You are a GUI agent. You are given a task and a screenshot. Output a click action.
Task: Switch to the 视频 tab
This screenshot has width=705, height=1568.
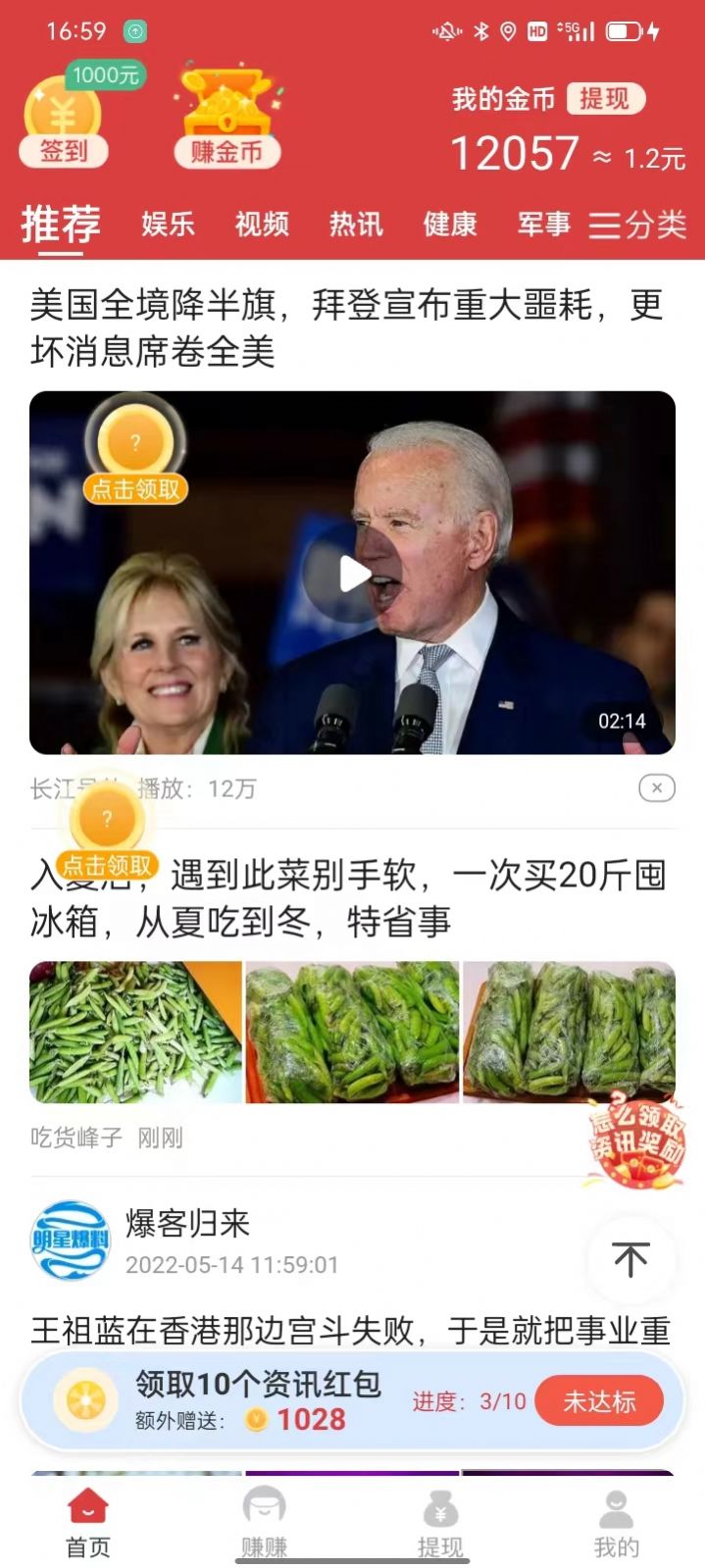(262, 225)
